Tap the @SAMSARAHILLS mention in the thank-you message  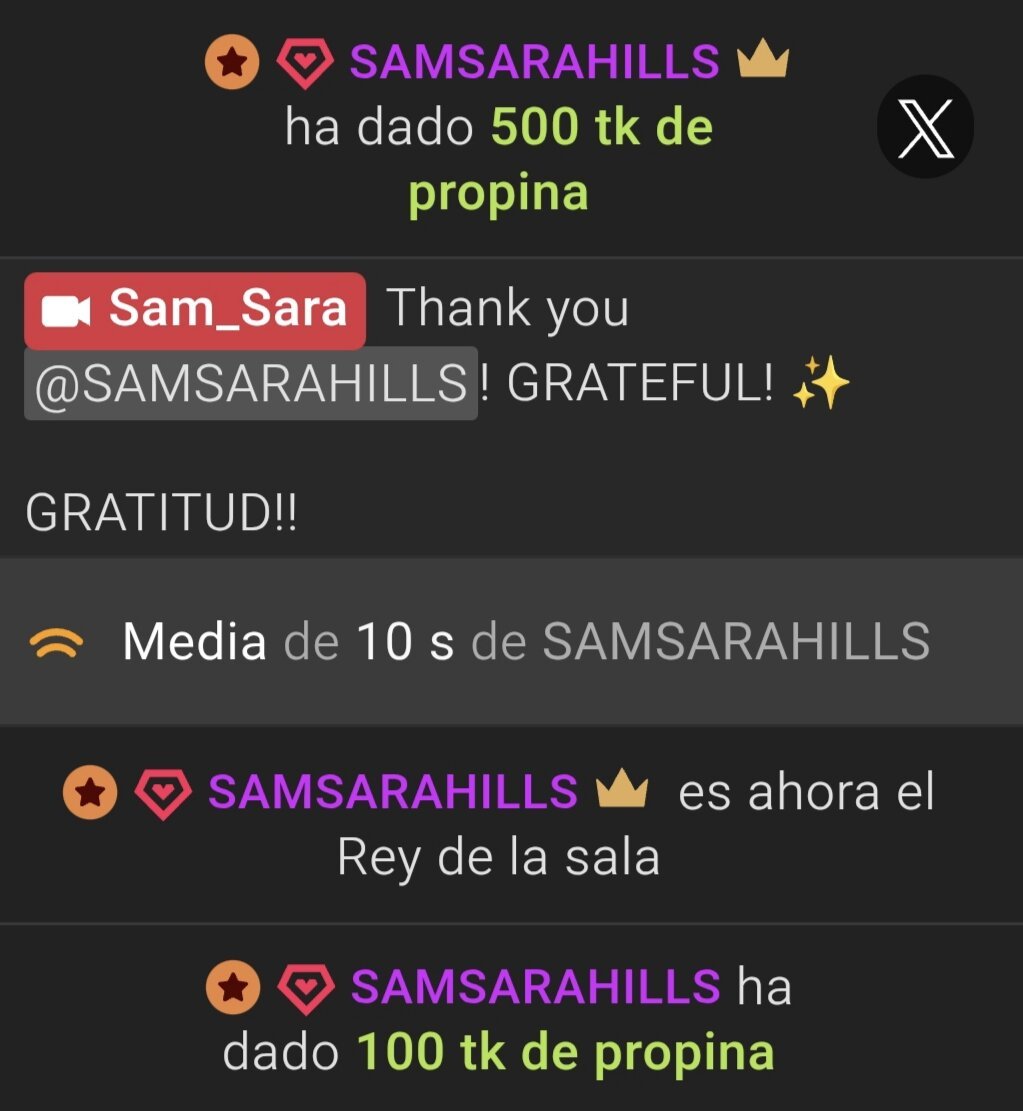coord(250,384)
